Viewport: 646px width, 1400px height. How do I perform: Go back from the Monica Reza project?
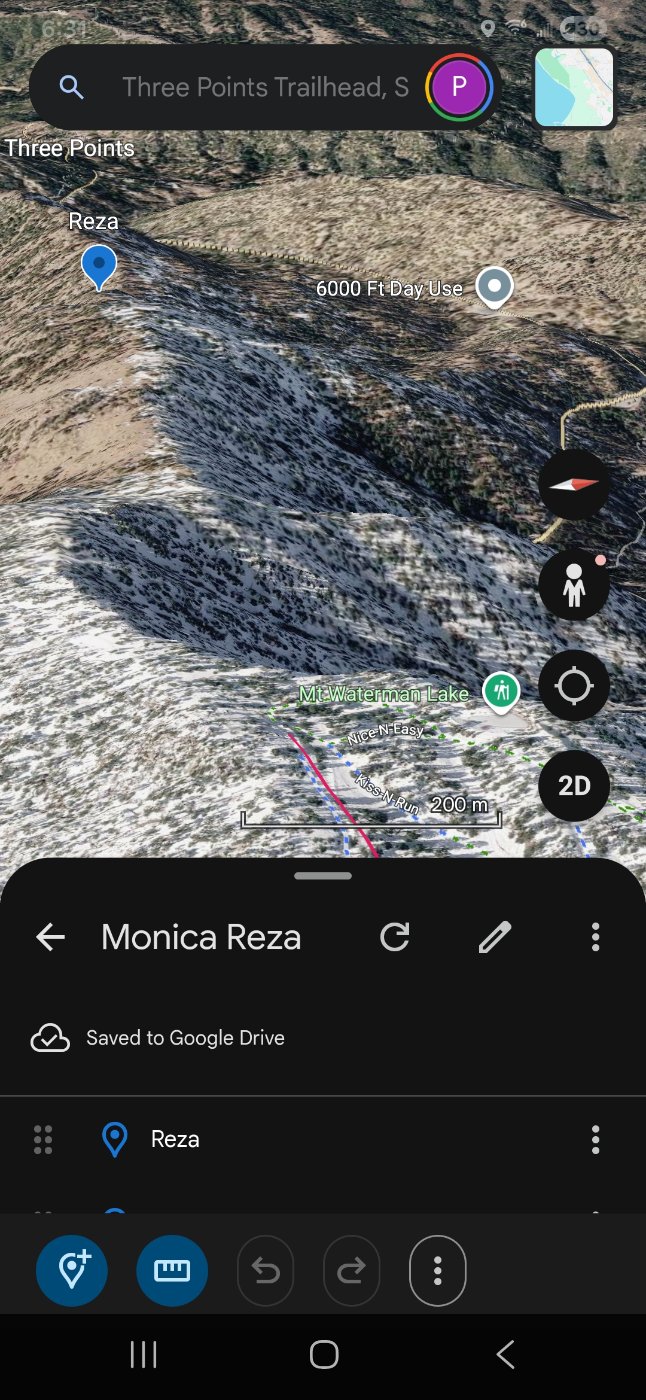tap(50, 937)
